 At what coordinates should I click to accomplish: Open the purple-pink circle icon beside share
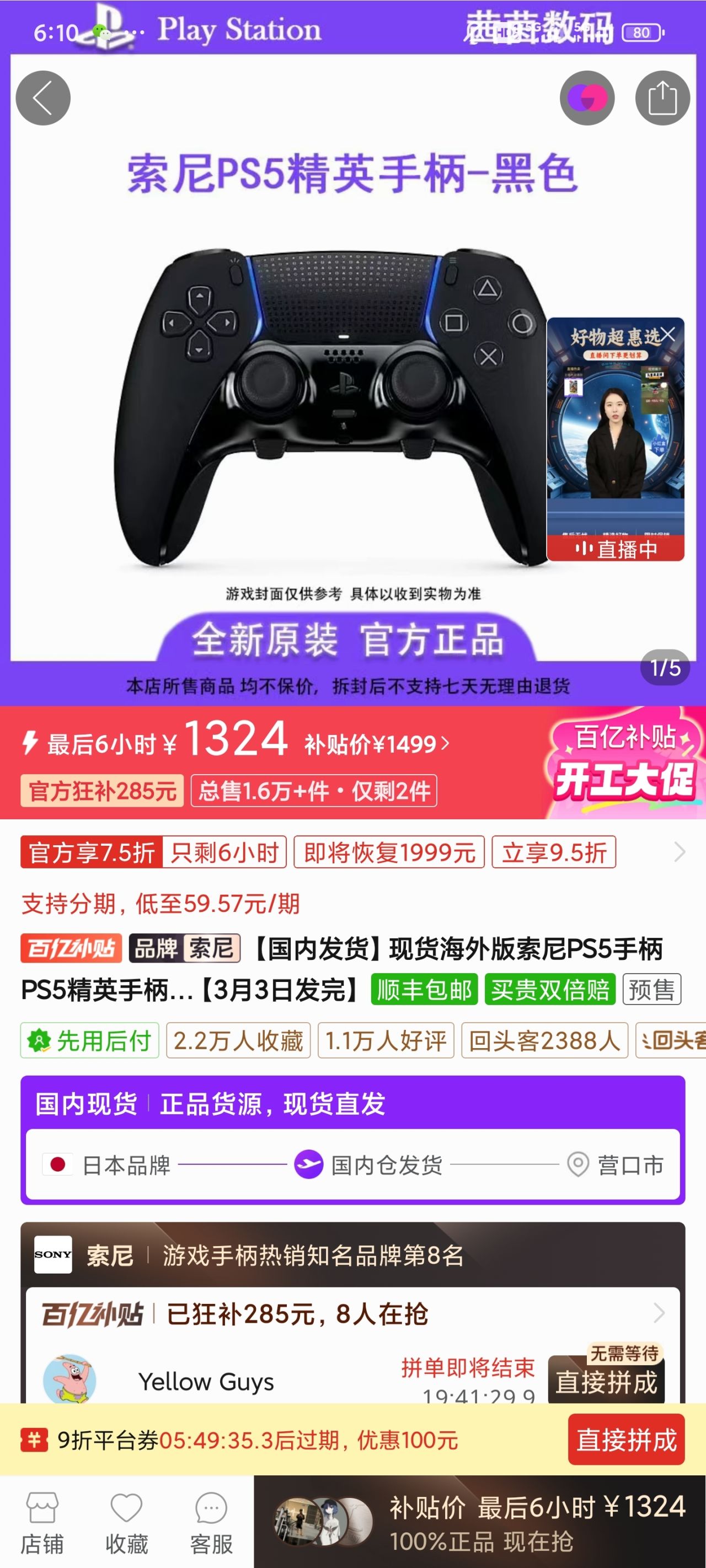(587, 98)
